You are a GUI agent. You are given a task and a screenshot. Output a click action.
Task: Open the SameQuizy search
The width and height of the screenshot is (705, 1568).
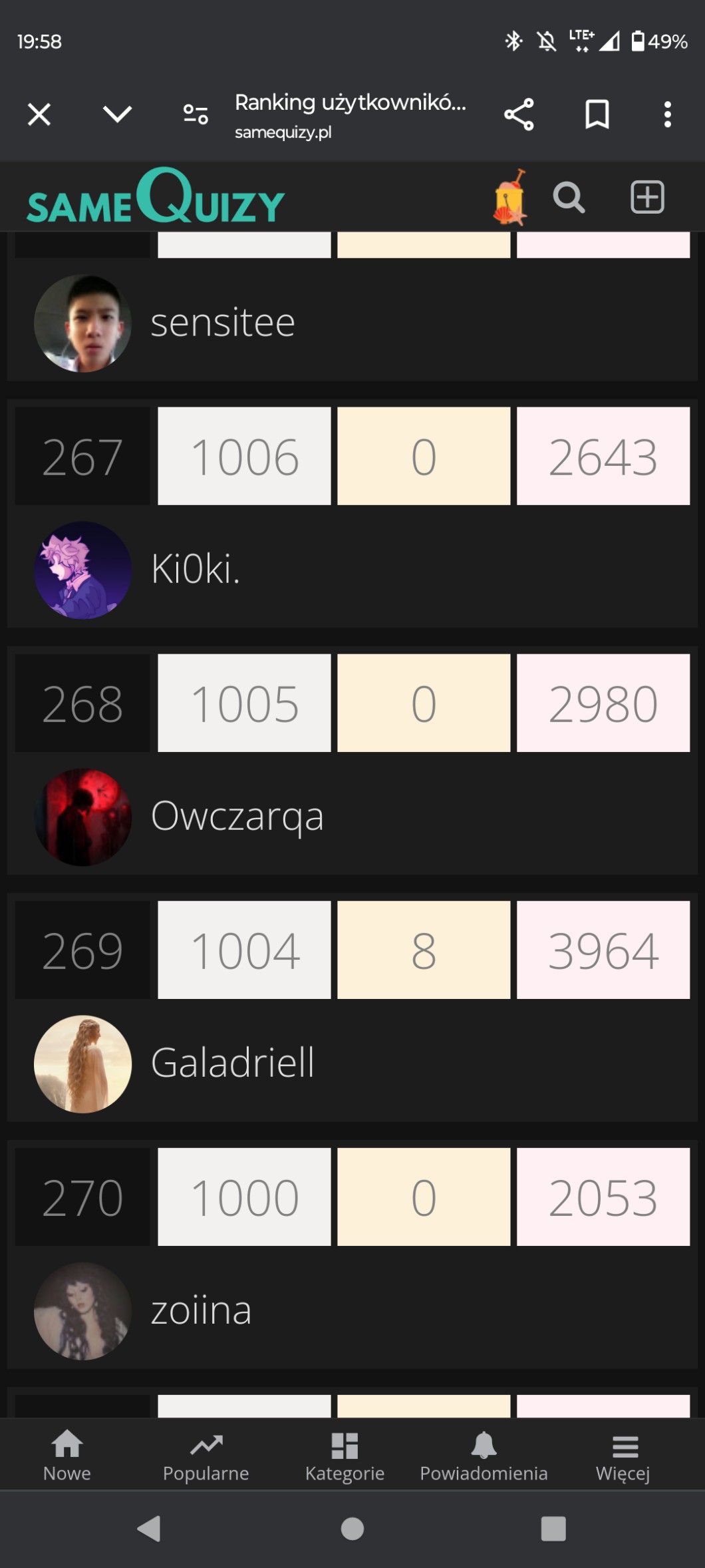pos(569,198)
